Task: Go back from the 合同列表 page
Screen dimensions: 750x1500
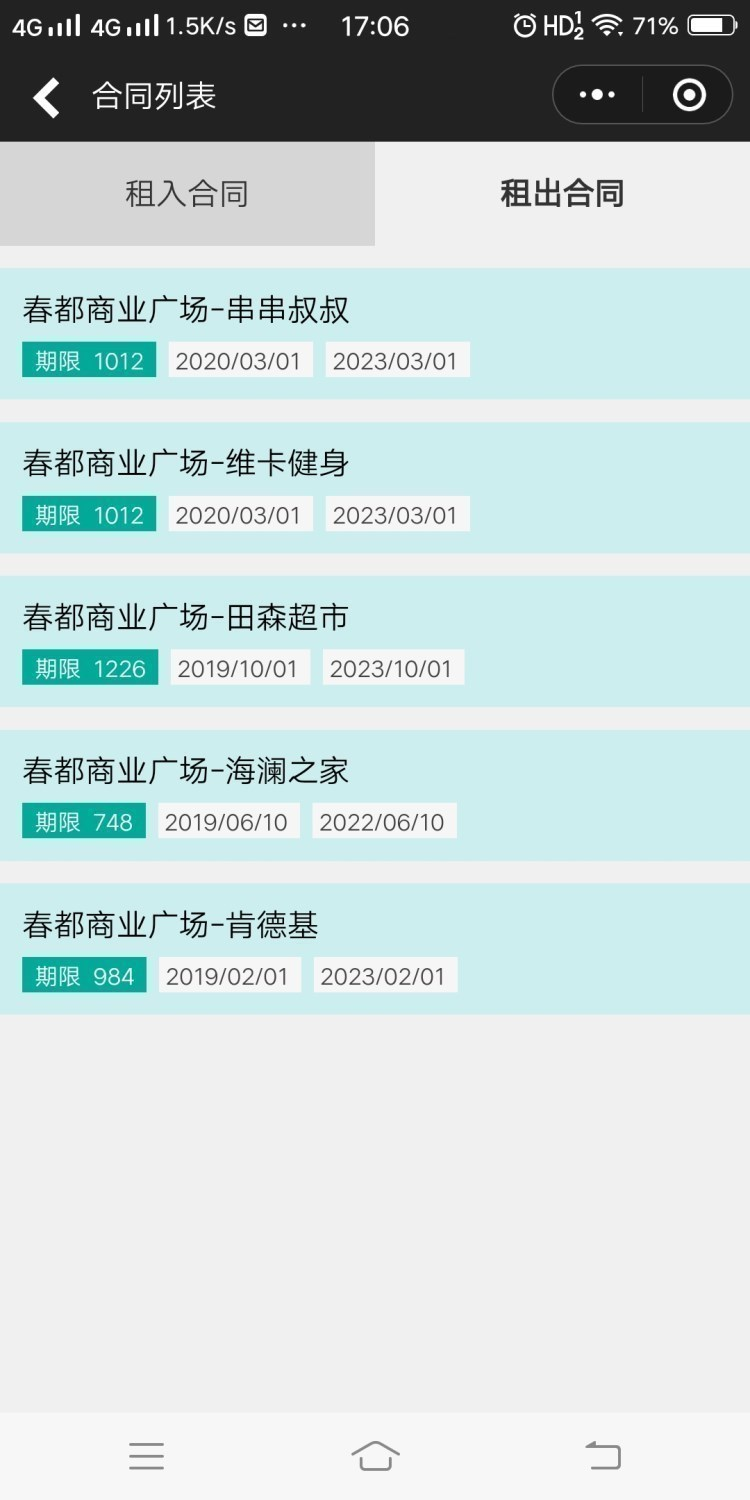Action: 46,97
